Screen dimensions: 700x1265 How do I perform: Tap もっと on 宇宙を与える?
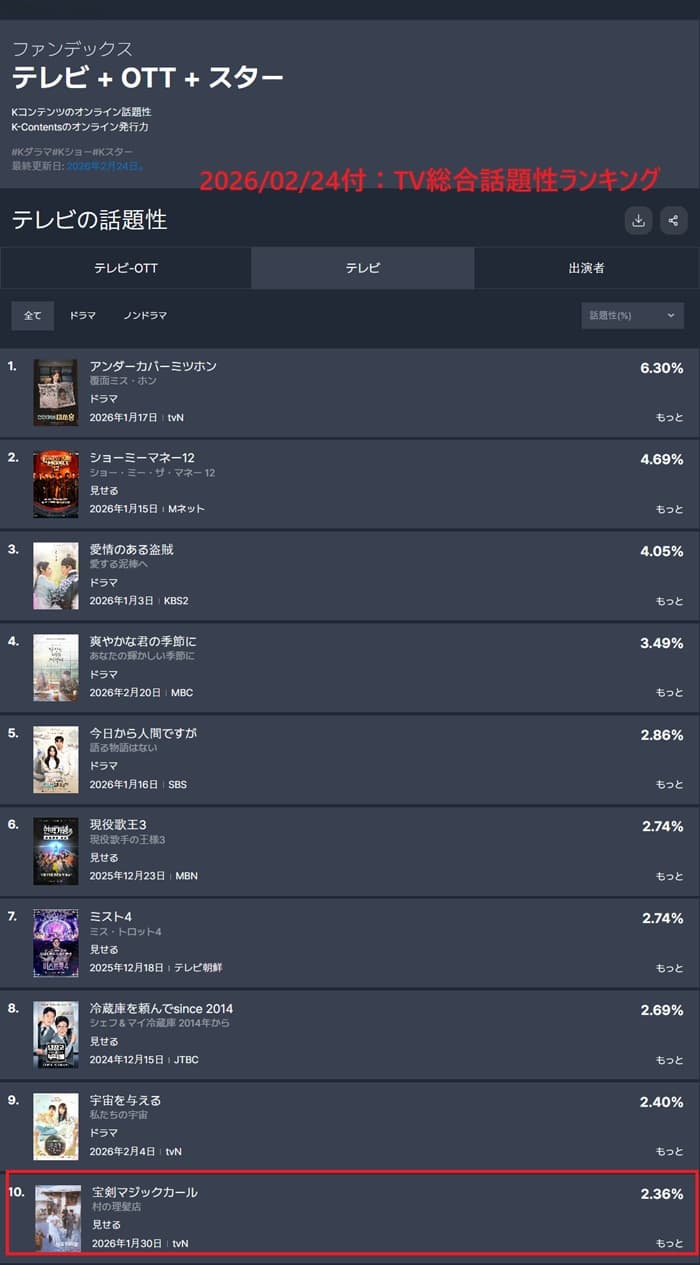pyautogui.click(x=669, y=1151)
